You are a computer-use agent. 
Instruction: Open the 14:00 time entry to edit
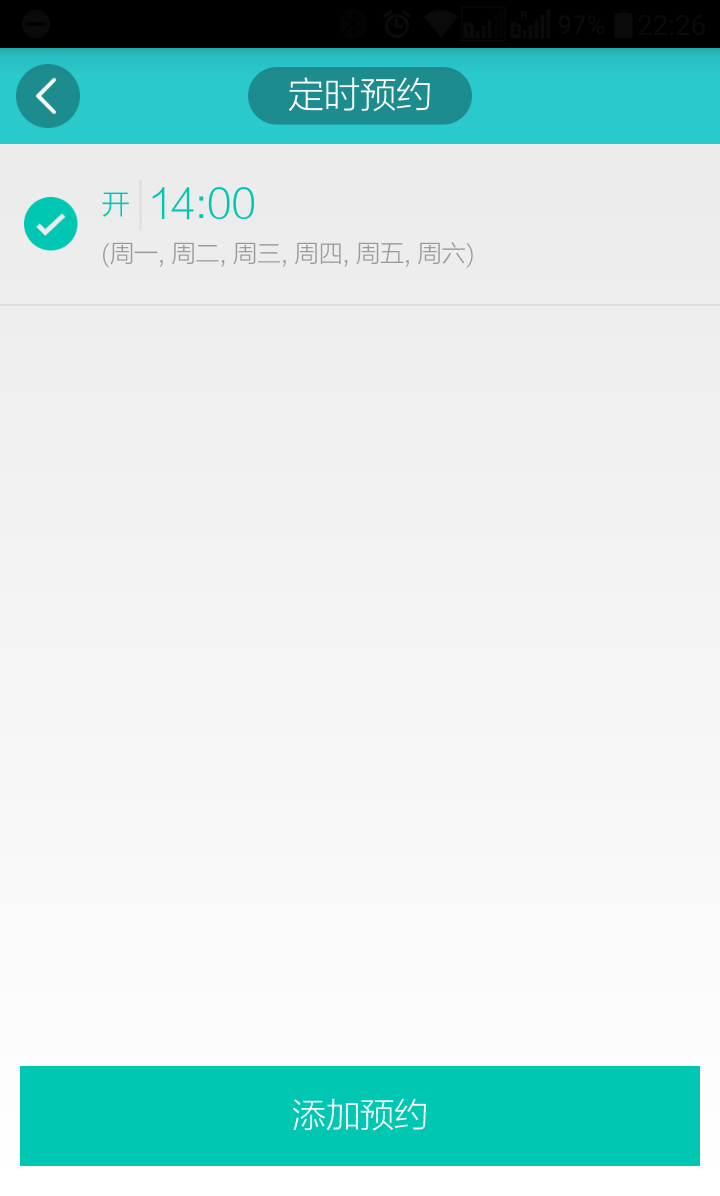point(202,202)
